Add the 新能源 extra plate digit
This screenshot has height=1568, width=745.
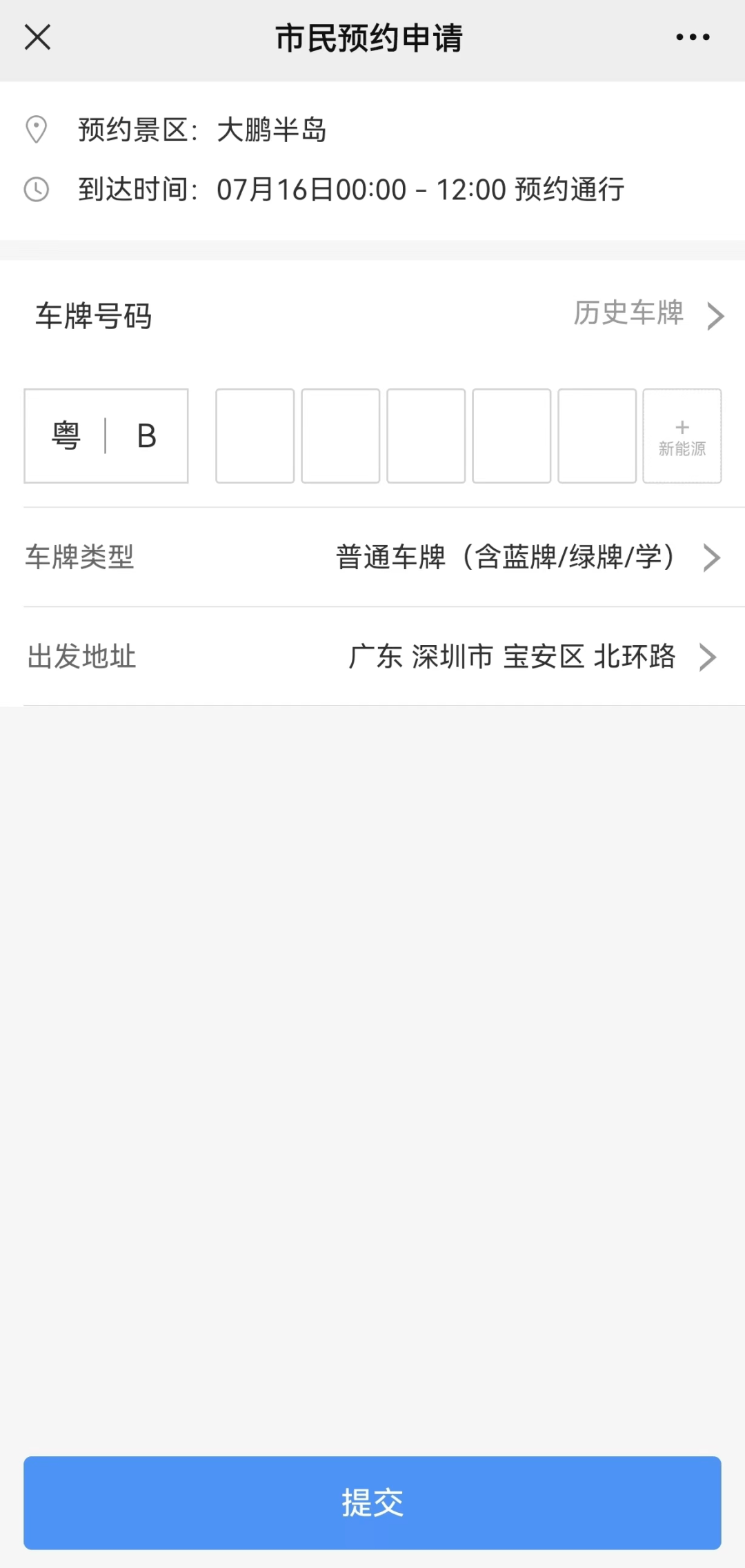point(682,436)
